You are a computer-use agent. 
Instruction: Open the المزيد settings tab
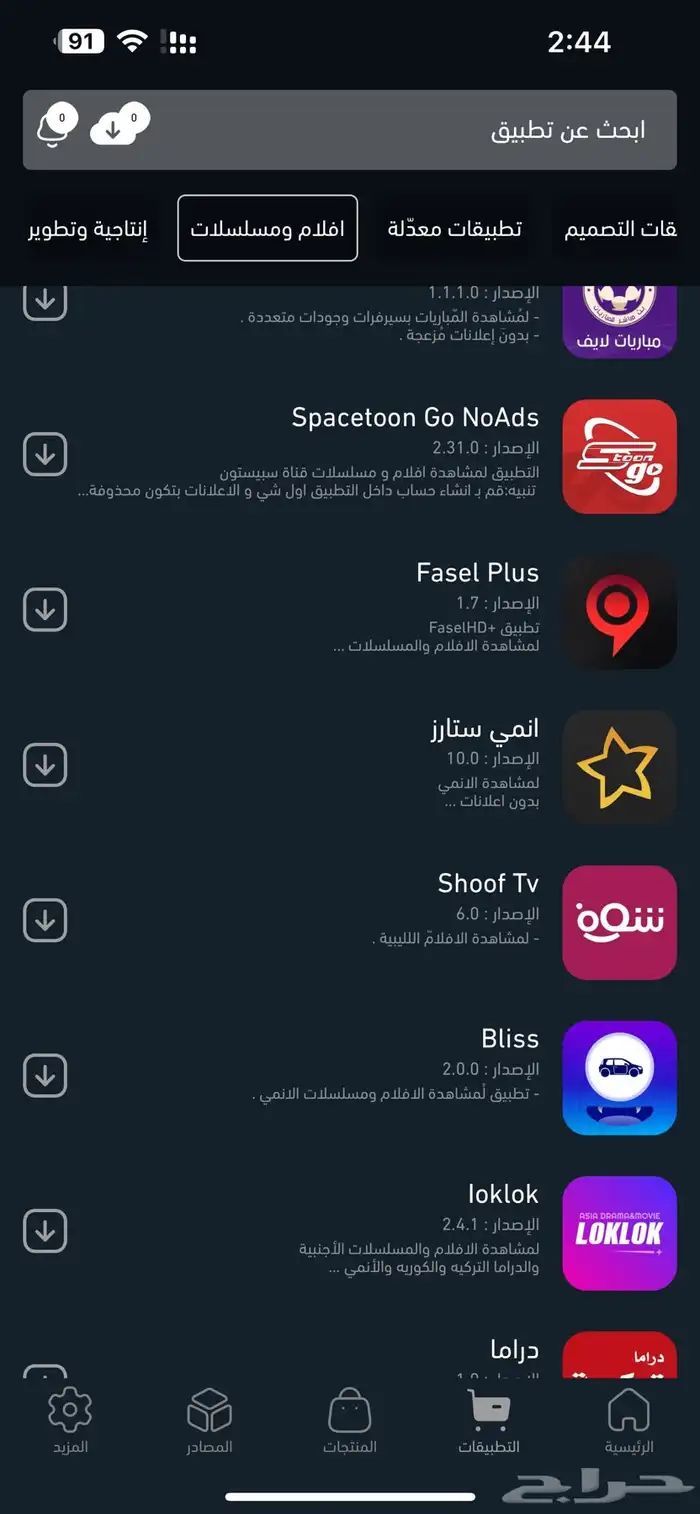(x=70, y=1420)
